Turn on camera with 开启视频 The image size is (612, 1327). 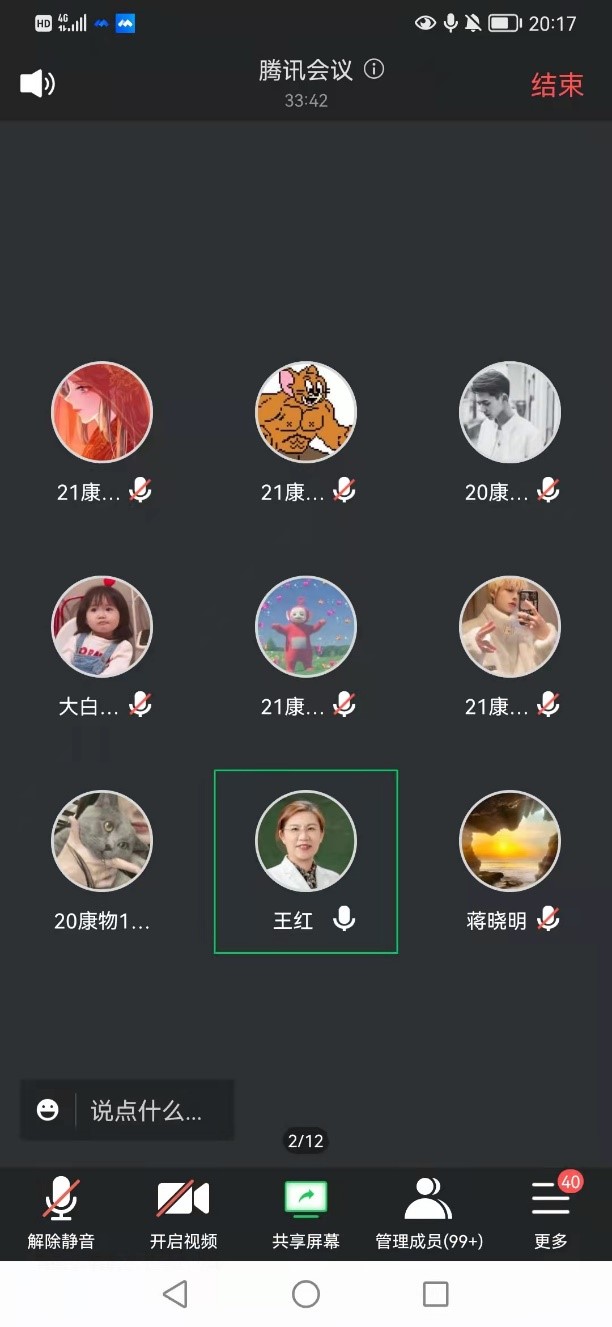click(x=183, y=1212)
